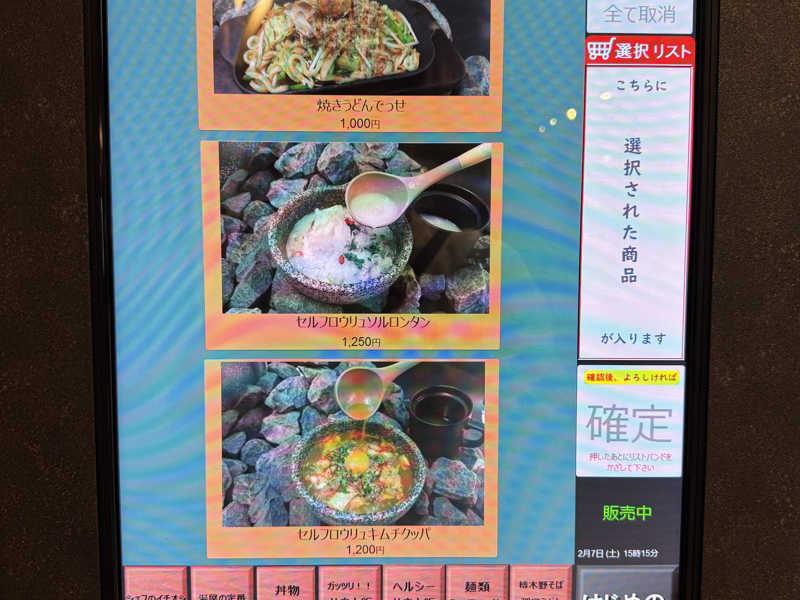Select the 椿木野そば category tab

click(x=540, y=584)
